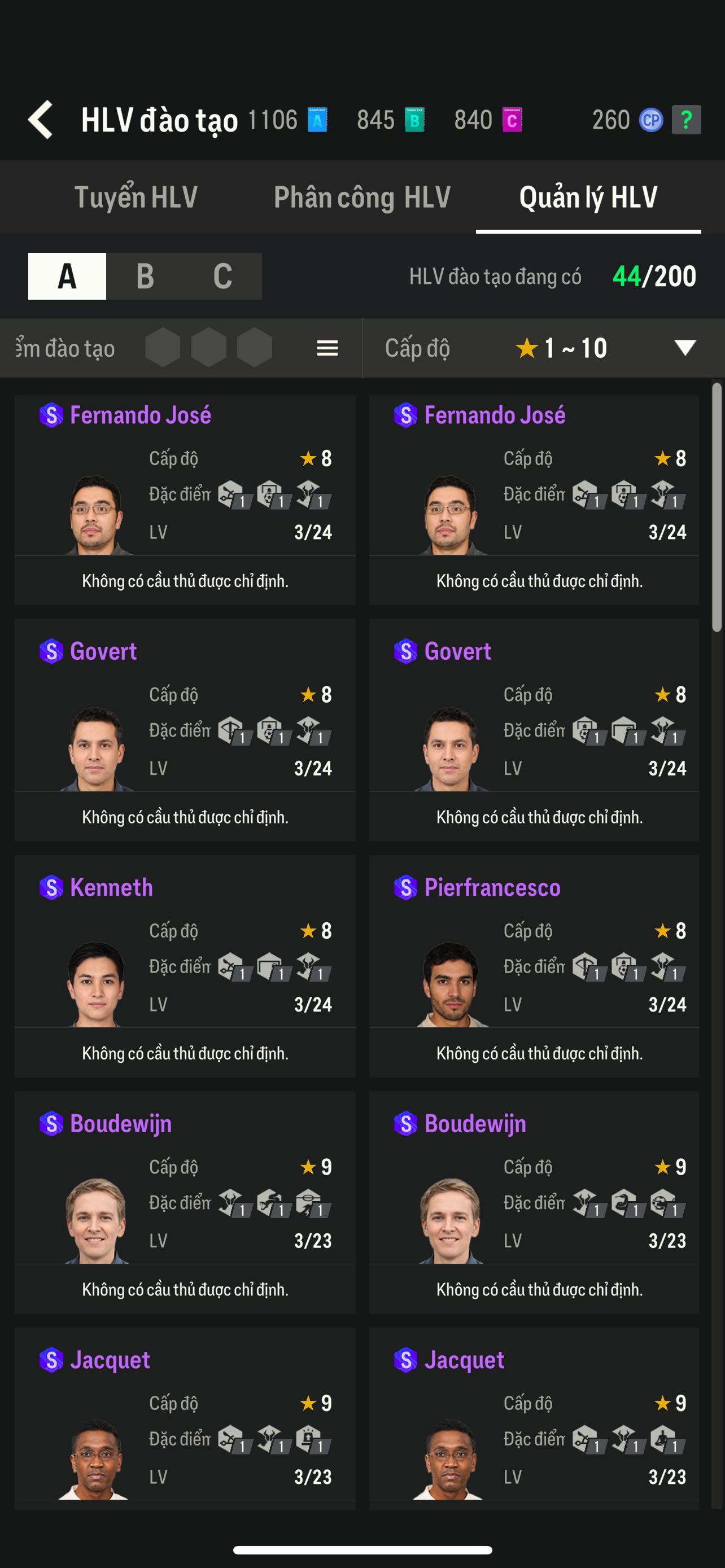This screenshot has height=1568, width=725.
Task: Select grade A segment
Action: click(x=67, y=277)
